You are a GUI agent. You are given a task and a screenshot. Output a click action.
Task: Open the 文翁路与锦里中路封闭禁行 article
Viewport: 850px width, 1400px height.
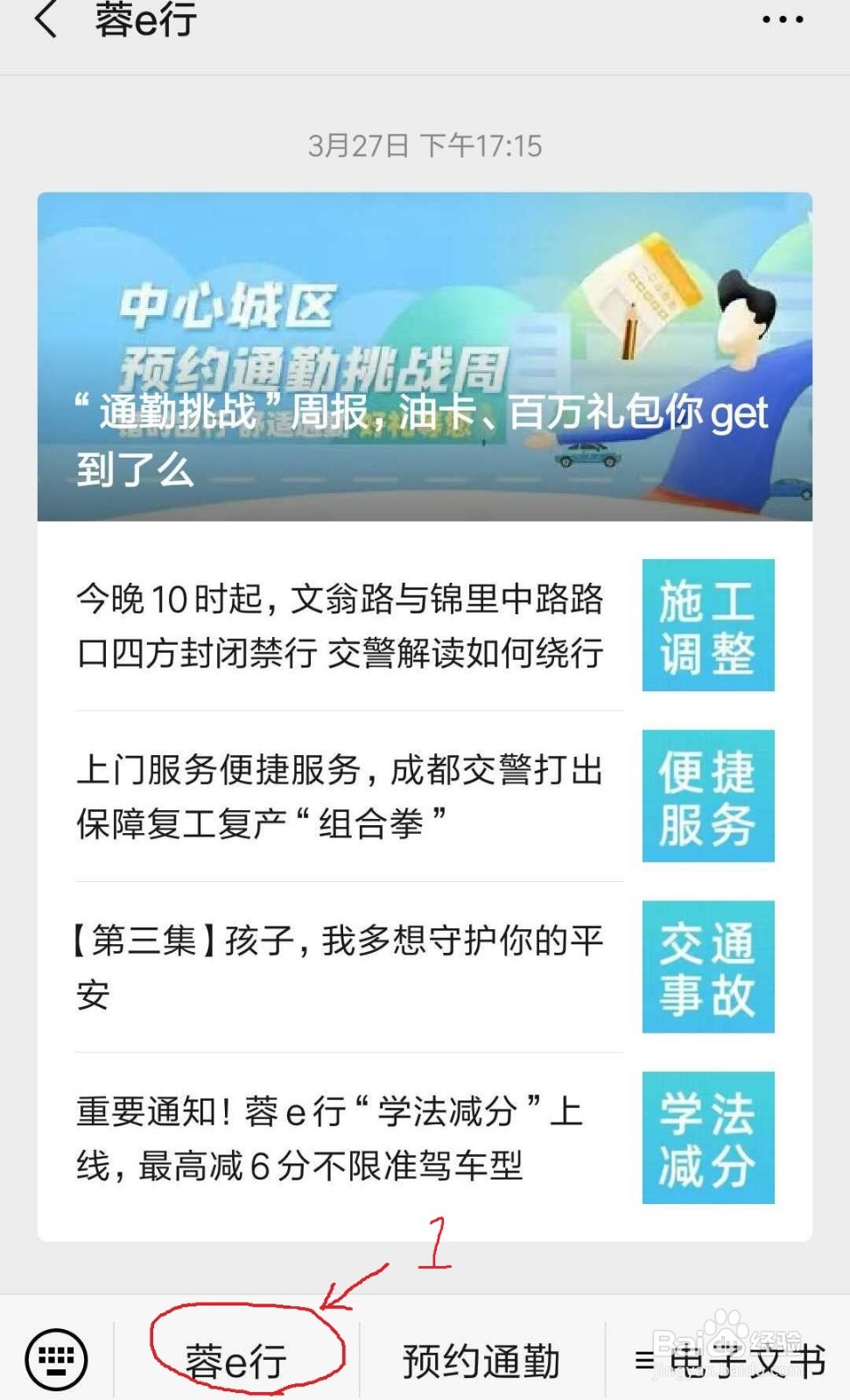point(341,626)
